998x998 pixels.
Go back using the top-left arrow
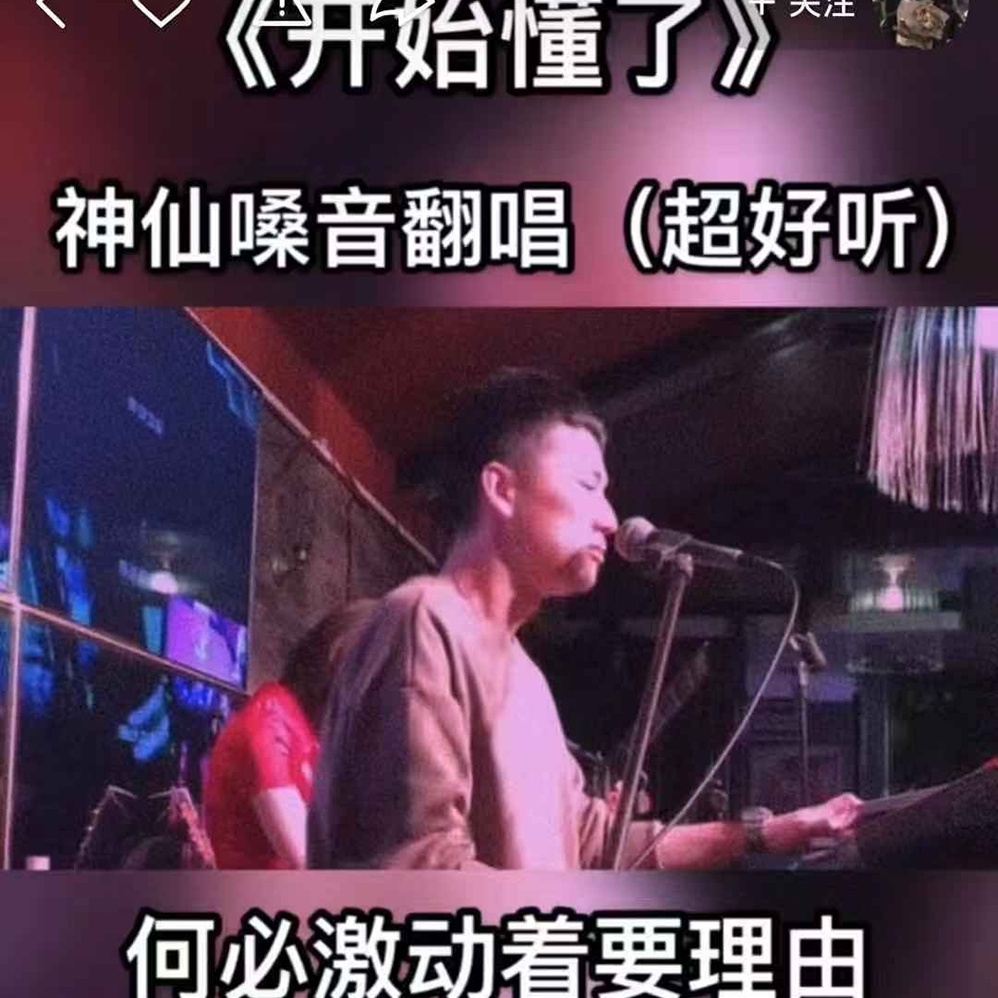pos(48,10)
